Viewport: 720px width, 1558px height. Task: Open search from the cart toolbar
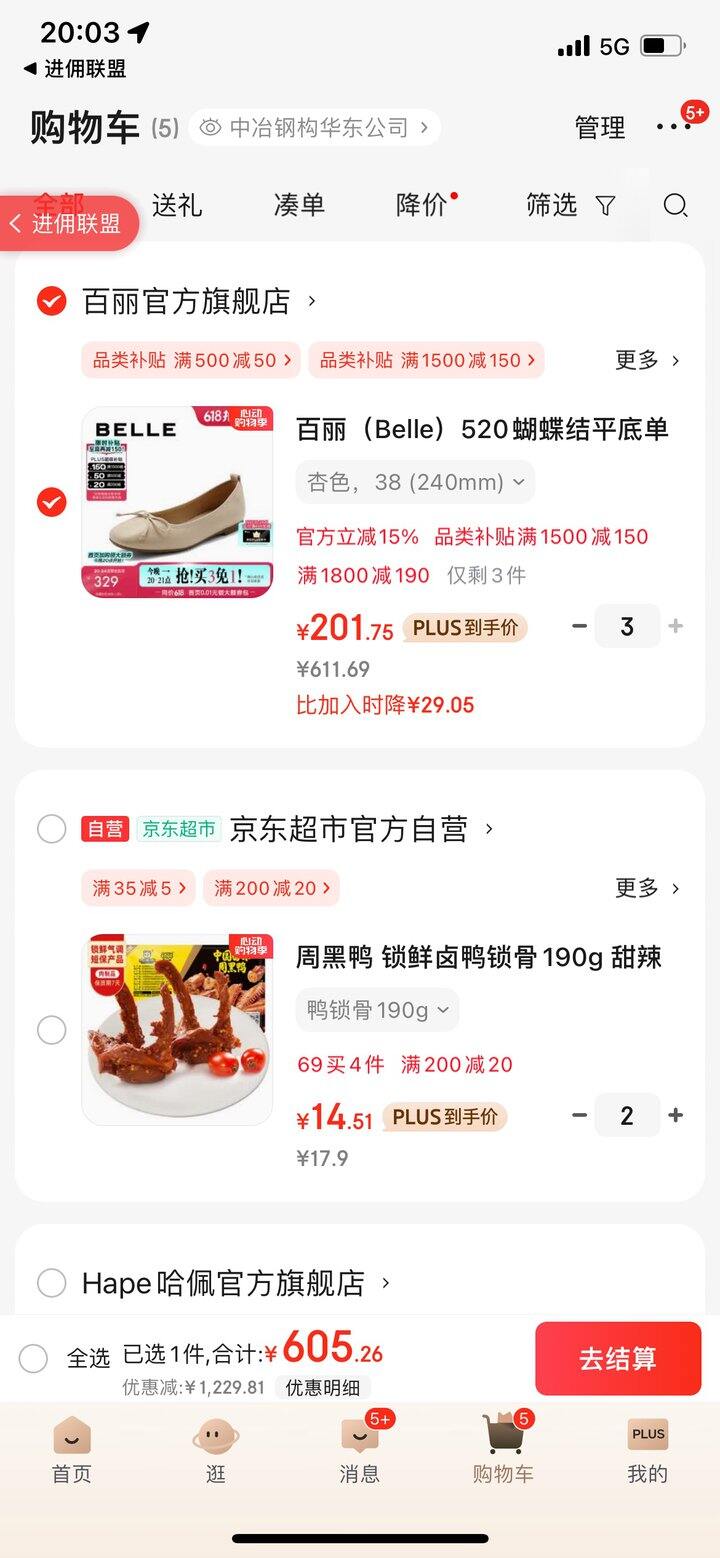(676, 206)
